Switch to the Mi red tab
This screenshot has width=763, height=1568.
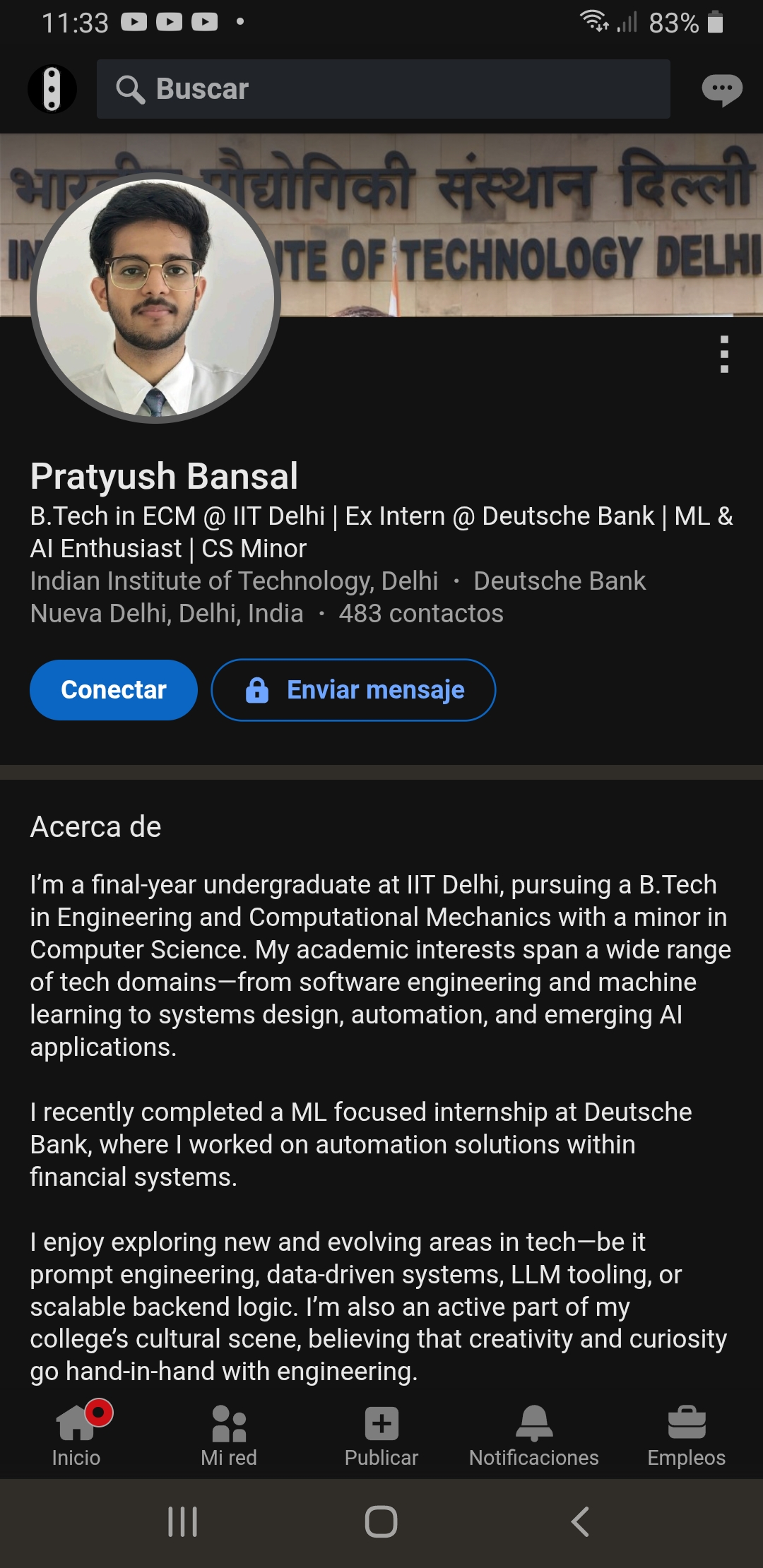(x=229, y=1435)
